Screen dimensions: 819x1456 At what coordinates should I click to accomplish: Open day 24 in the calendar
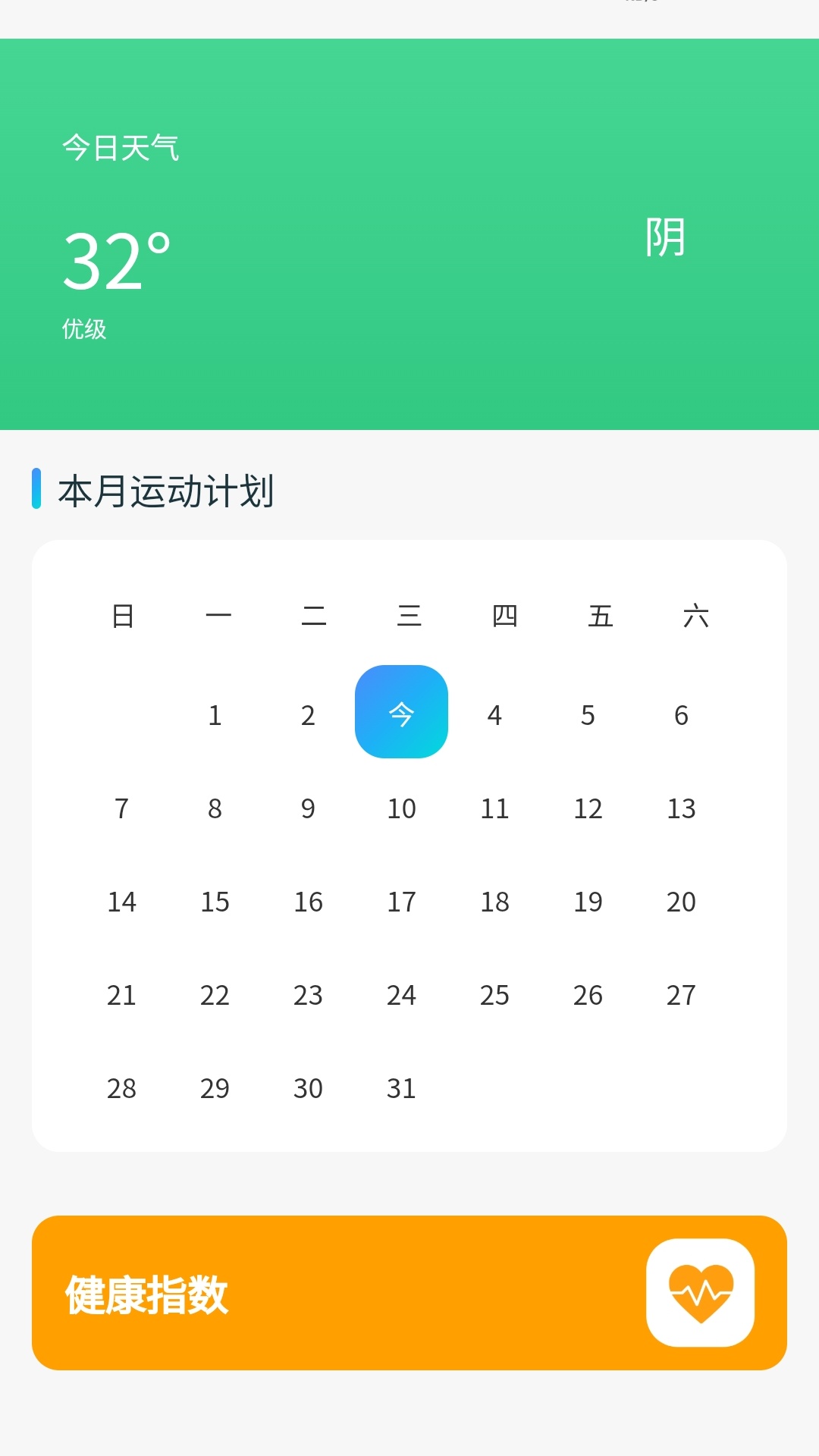(401, 995)
